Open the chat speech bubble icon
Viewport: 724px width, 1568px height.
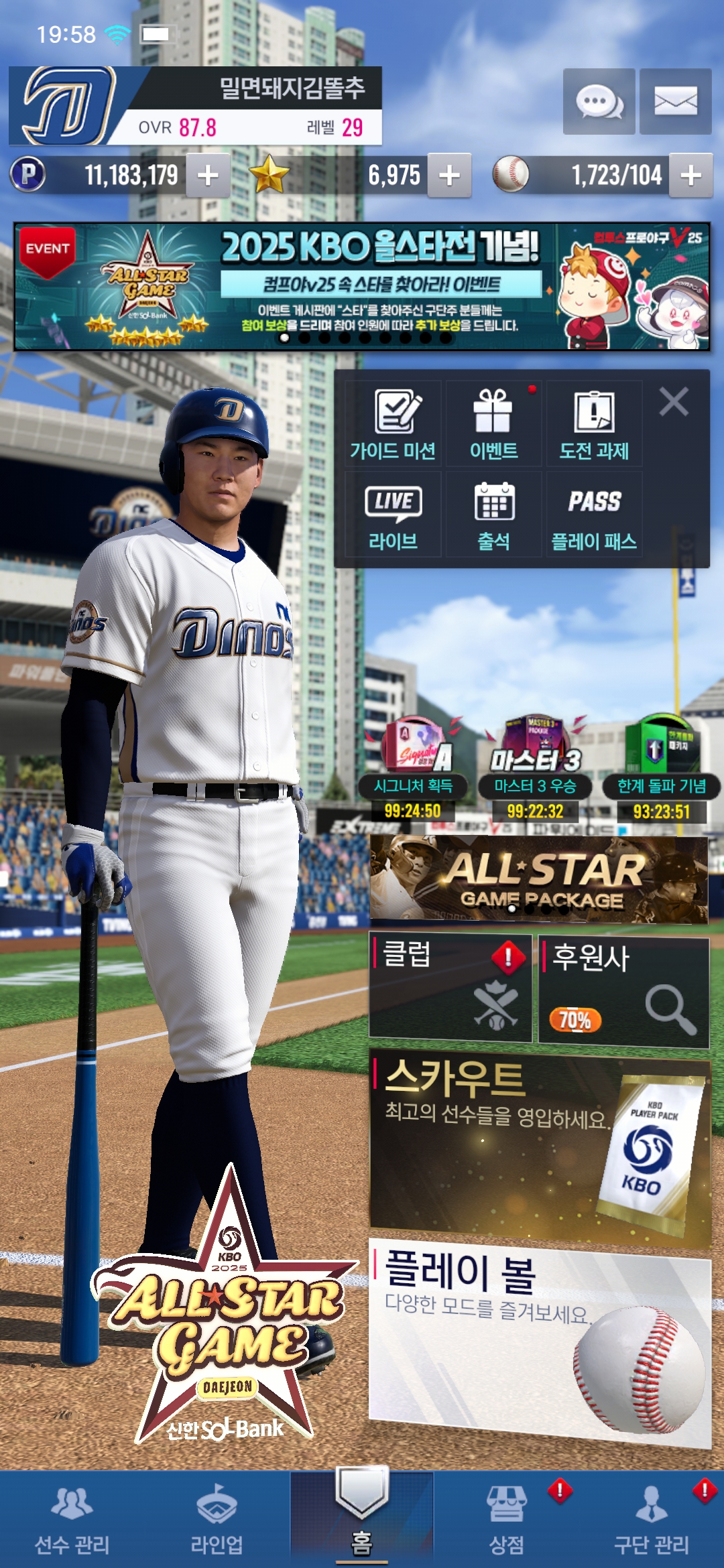(x=599, y=102)
